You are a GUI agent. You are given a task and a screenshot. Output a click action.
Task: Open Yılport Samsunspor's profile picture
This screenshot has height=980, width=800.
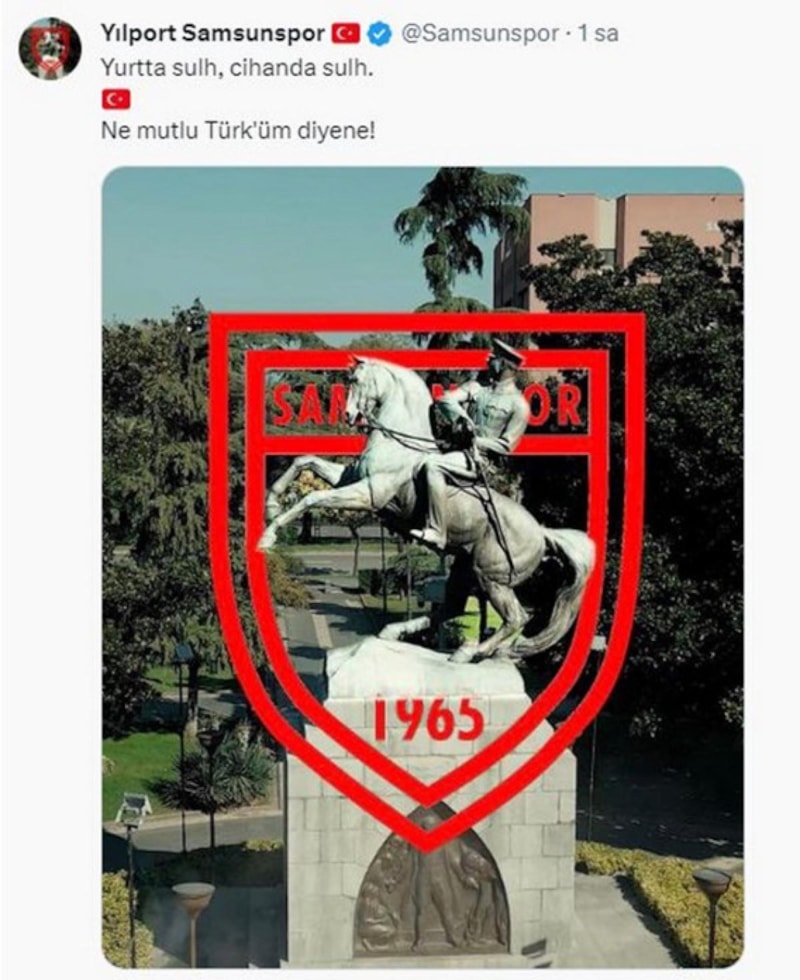click(x=50, y=48)
